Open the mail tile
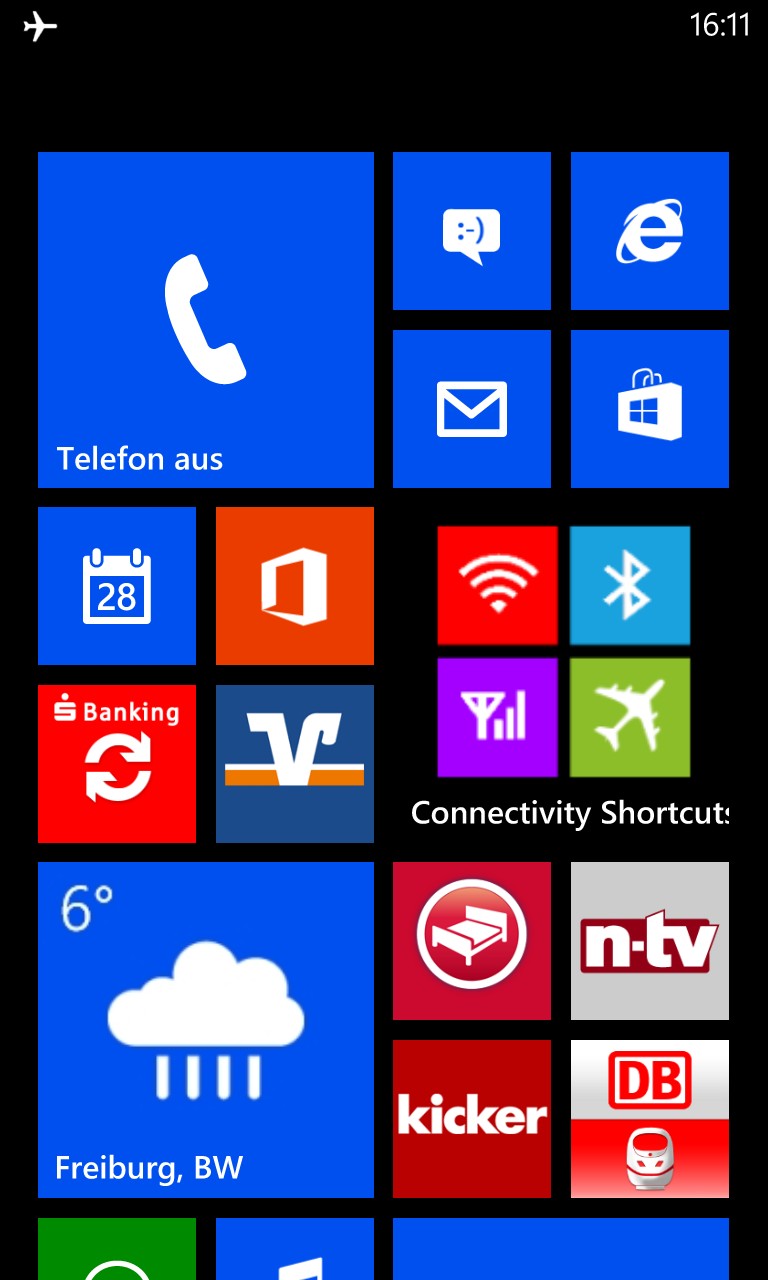Screen dimensions: 768x1280 coord(472,409)
